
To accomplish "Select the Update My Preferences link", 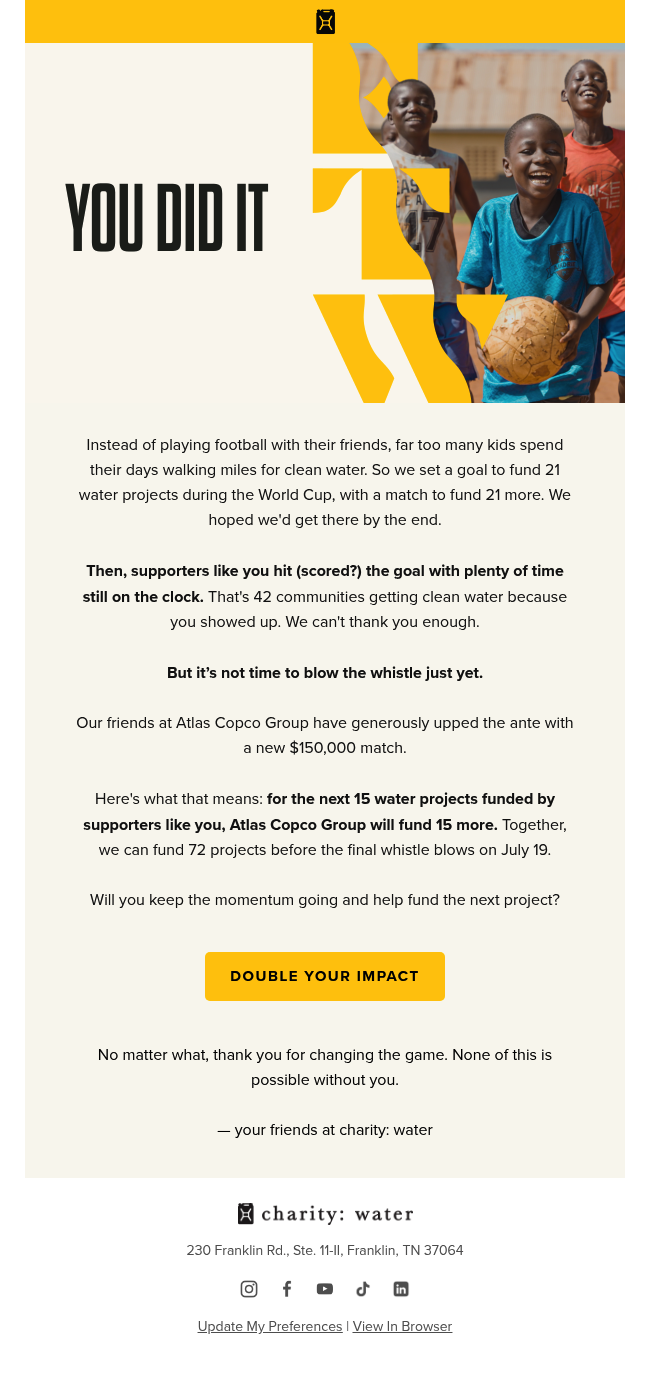I will (270, 1326).
